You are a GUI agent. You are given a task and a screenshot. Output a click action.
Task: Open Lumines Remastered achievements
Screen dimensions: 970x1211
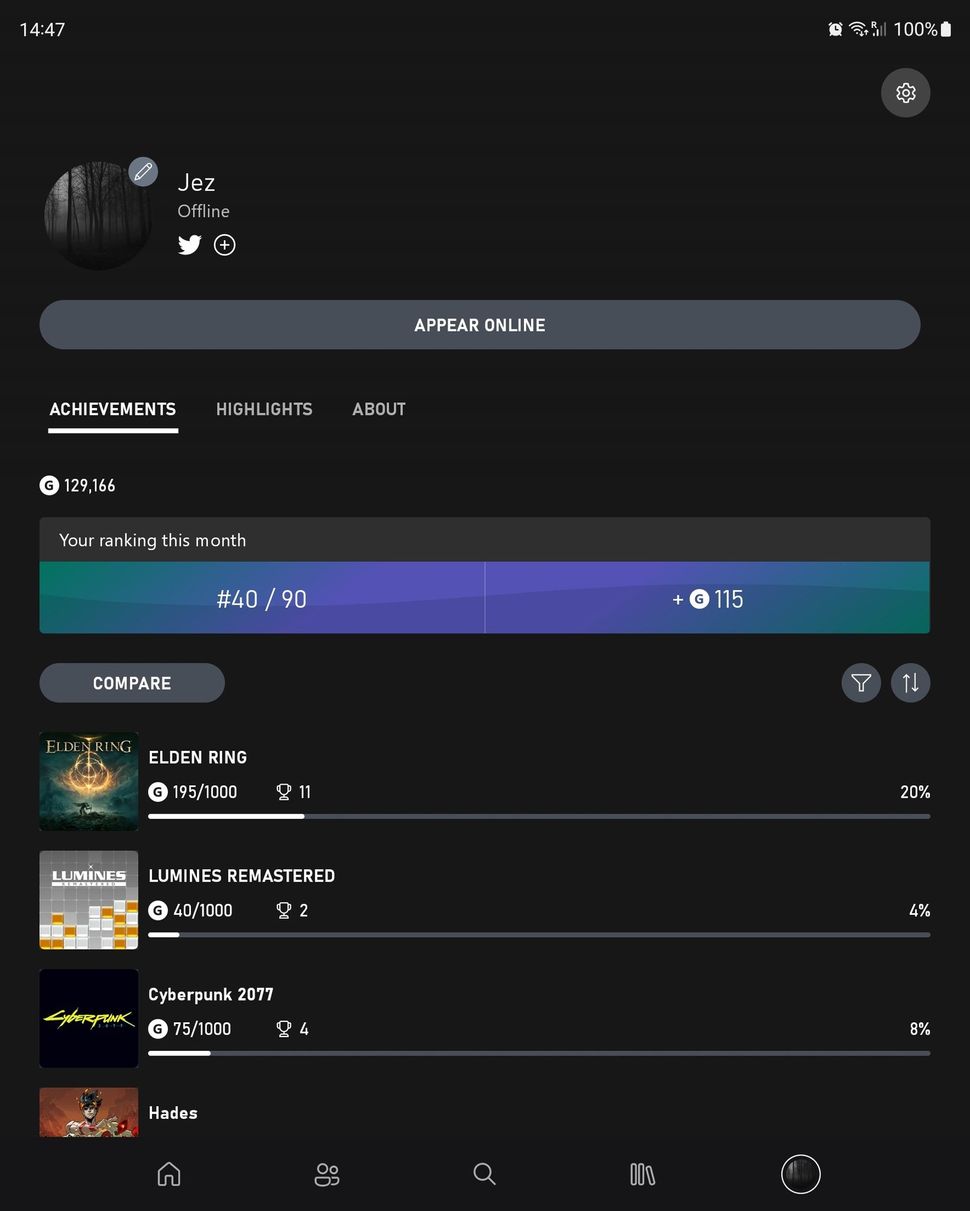[x=484, y=899]
